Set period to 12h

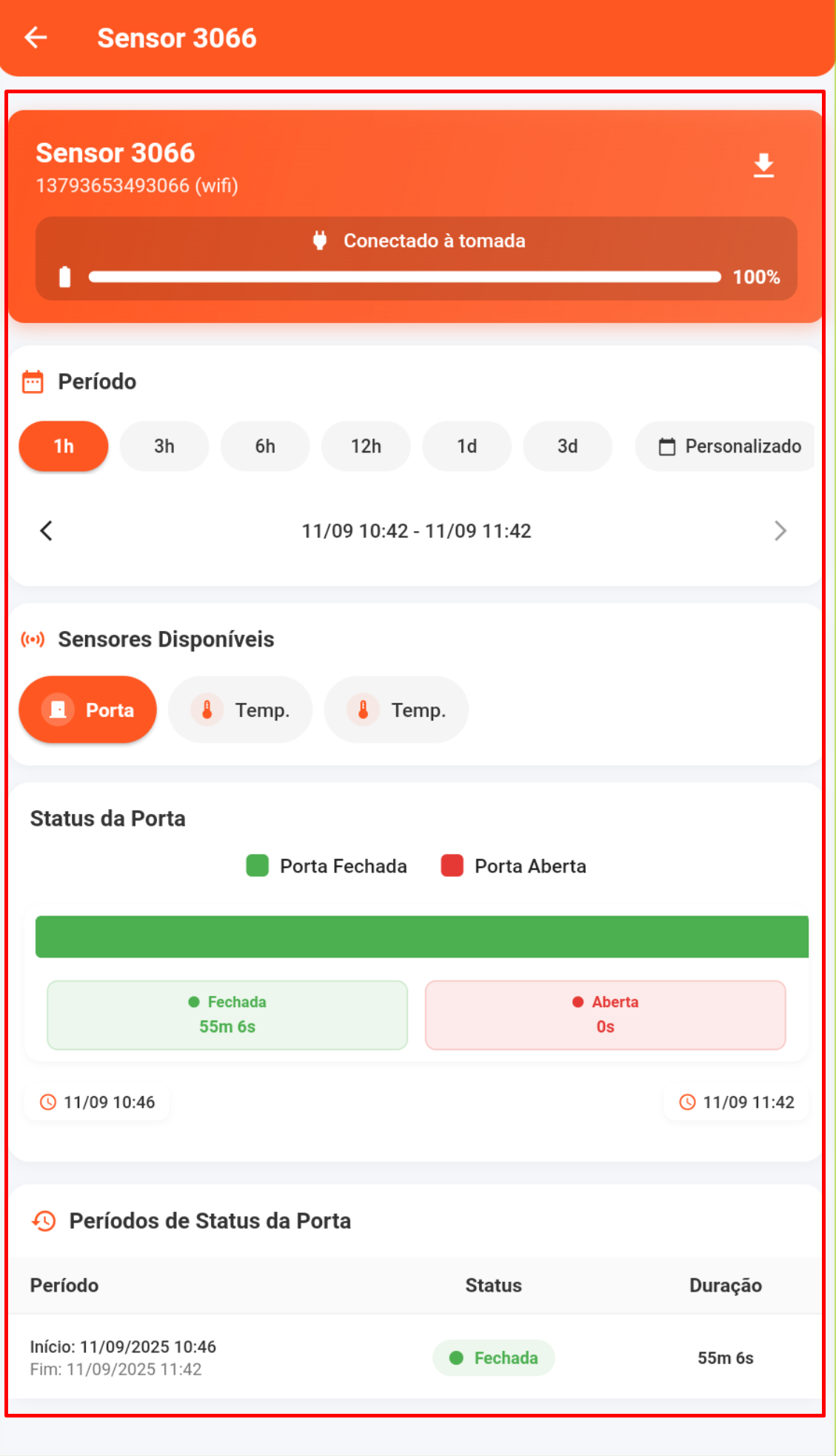click(366, 447)
